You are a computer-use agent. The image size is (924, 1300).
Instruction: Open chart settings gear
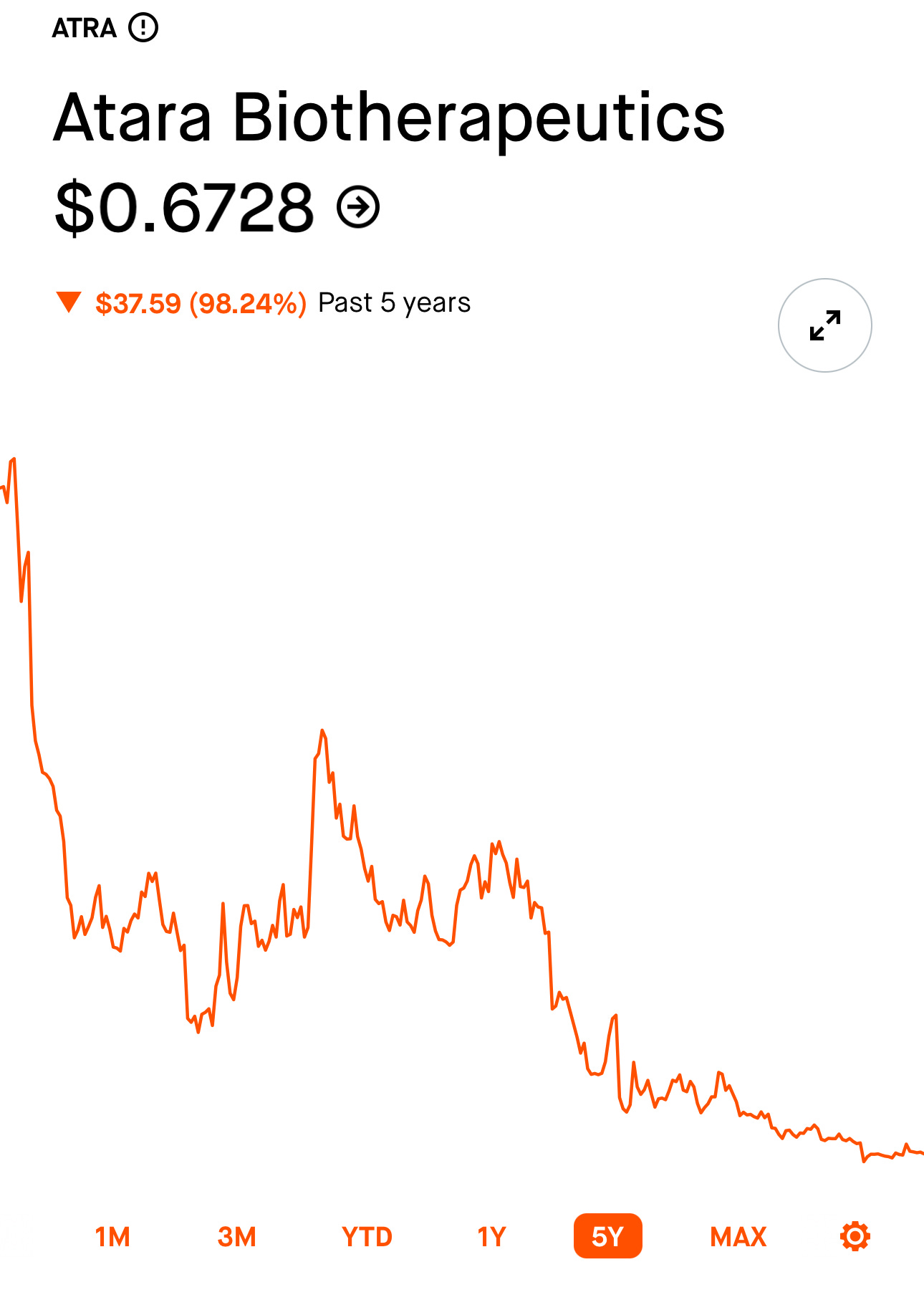point(855,1236)
